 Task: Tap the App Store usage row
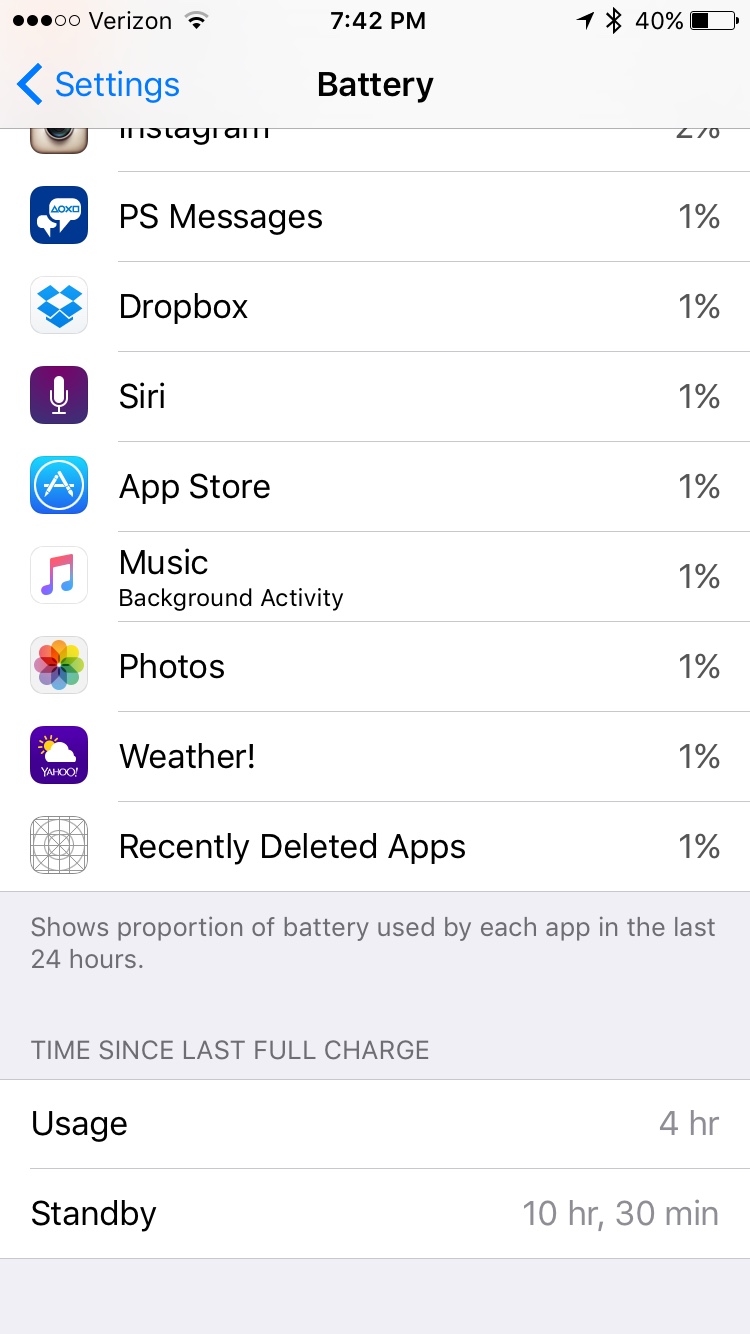(375, 487)
